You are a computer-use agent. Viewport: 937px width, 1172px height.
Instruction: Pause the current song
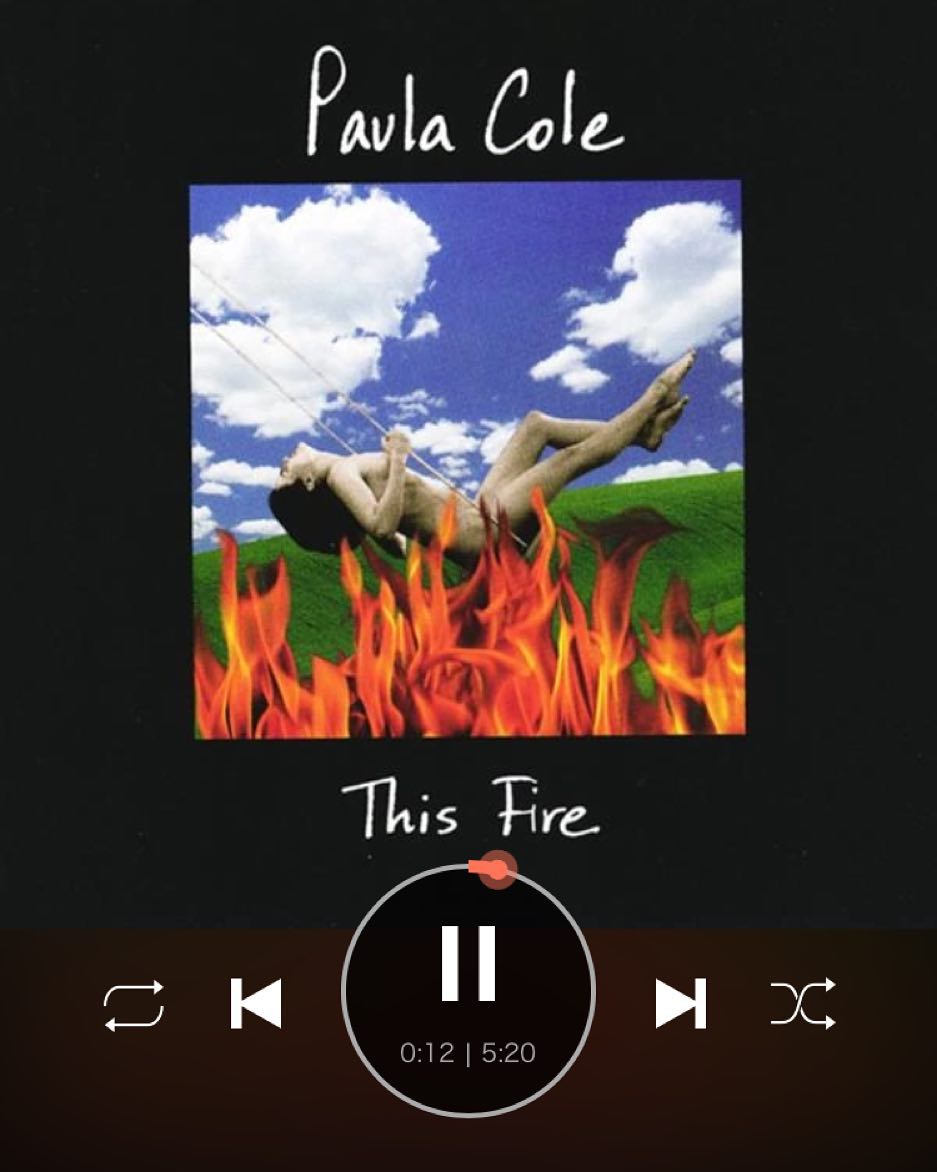click(468, 963)
